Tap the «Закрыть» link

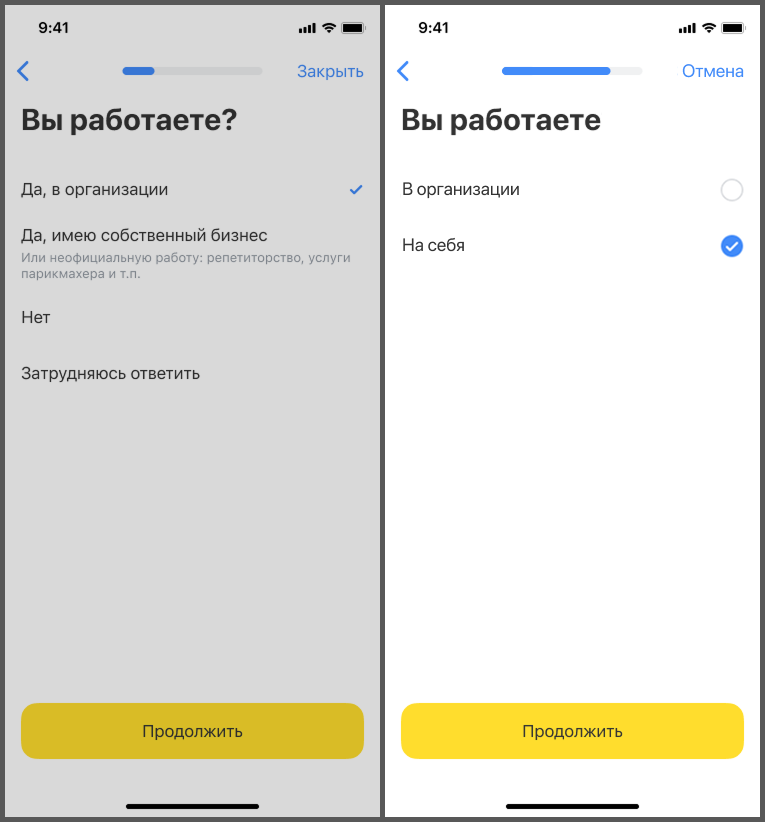point(330,71)
